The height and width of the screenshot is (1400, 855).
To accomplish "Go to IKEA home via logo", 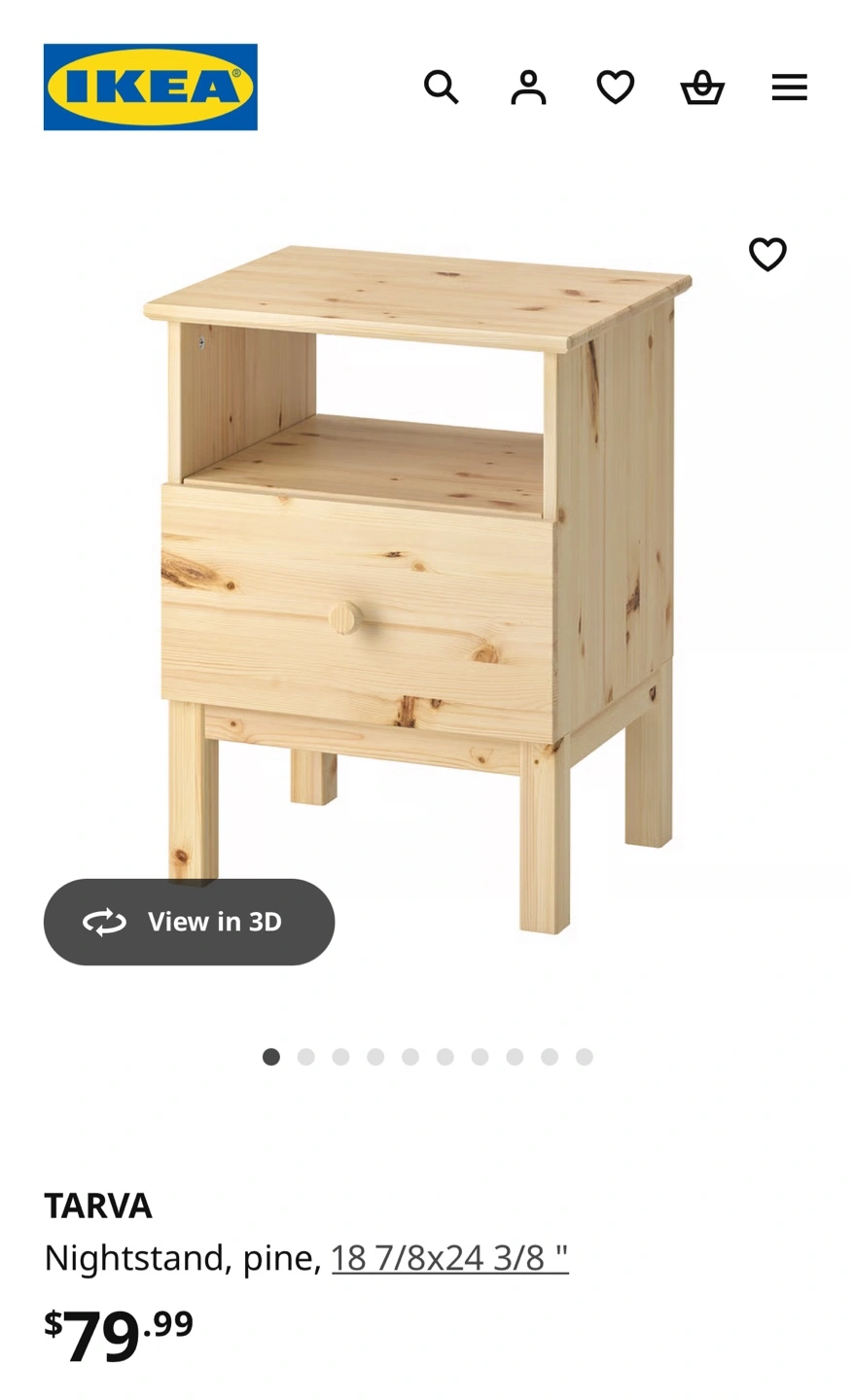I will click(151, 87).
